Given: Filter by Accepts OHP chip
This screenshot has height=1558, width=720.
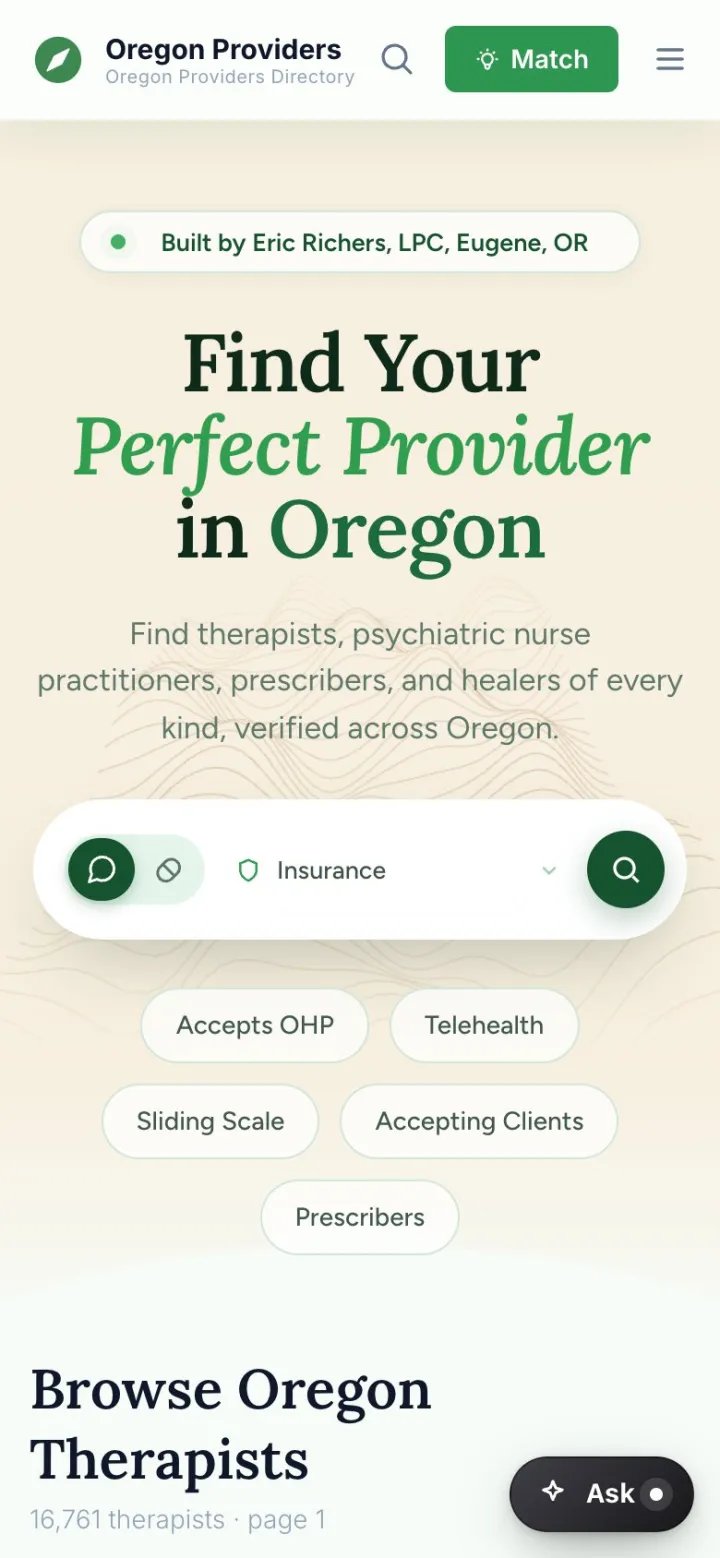Looking at the screenshot, I should pyautogui.click(x=255, y=1025).
